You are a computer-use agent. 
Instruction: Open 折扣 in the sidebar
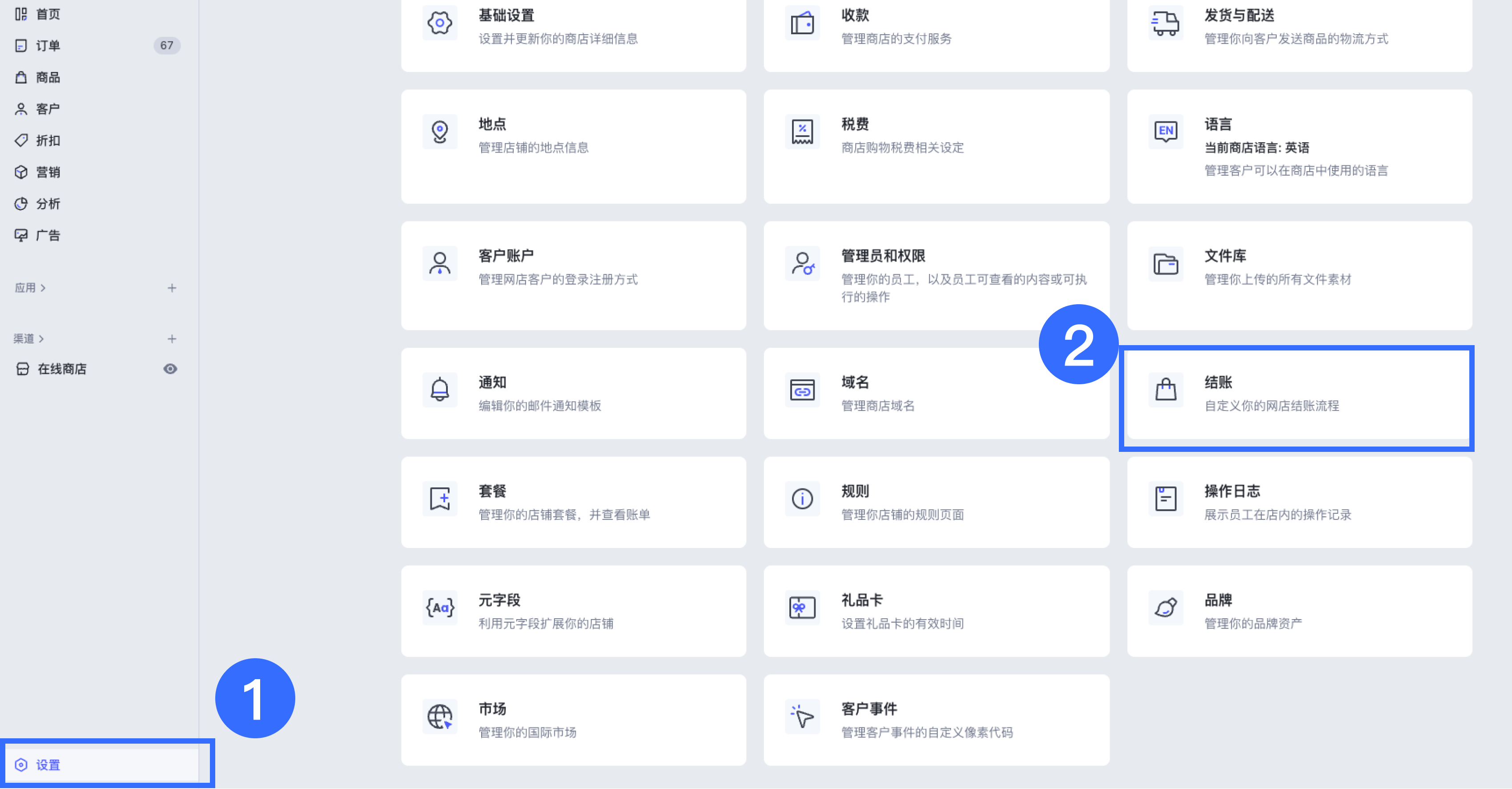[x=48, y=141]
